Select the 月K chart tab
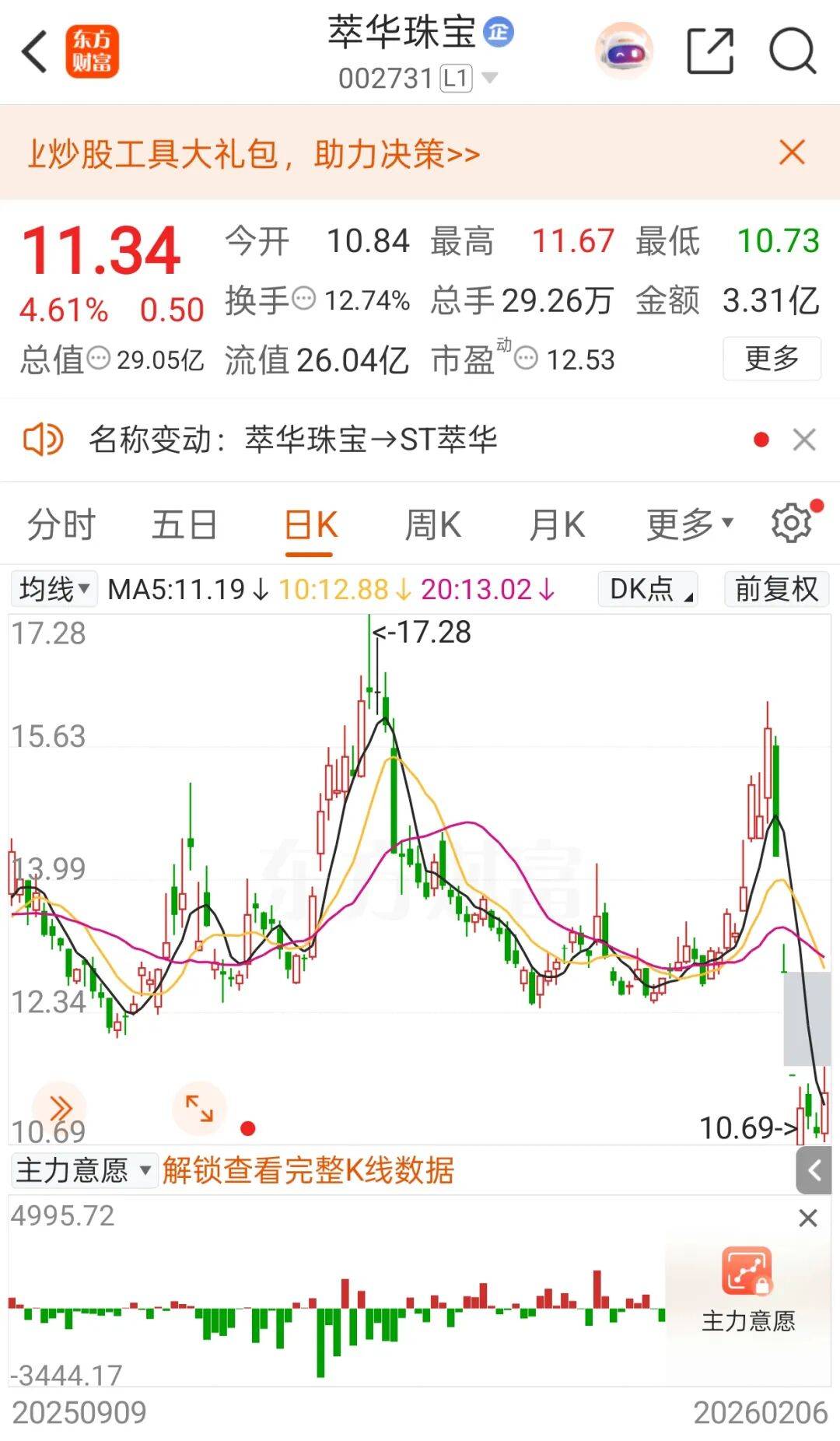This screenshot has height=1441, width=840. tap(557, 524)
